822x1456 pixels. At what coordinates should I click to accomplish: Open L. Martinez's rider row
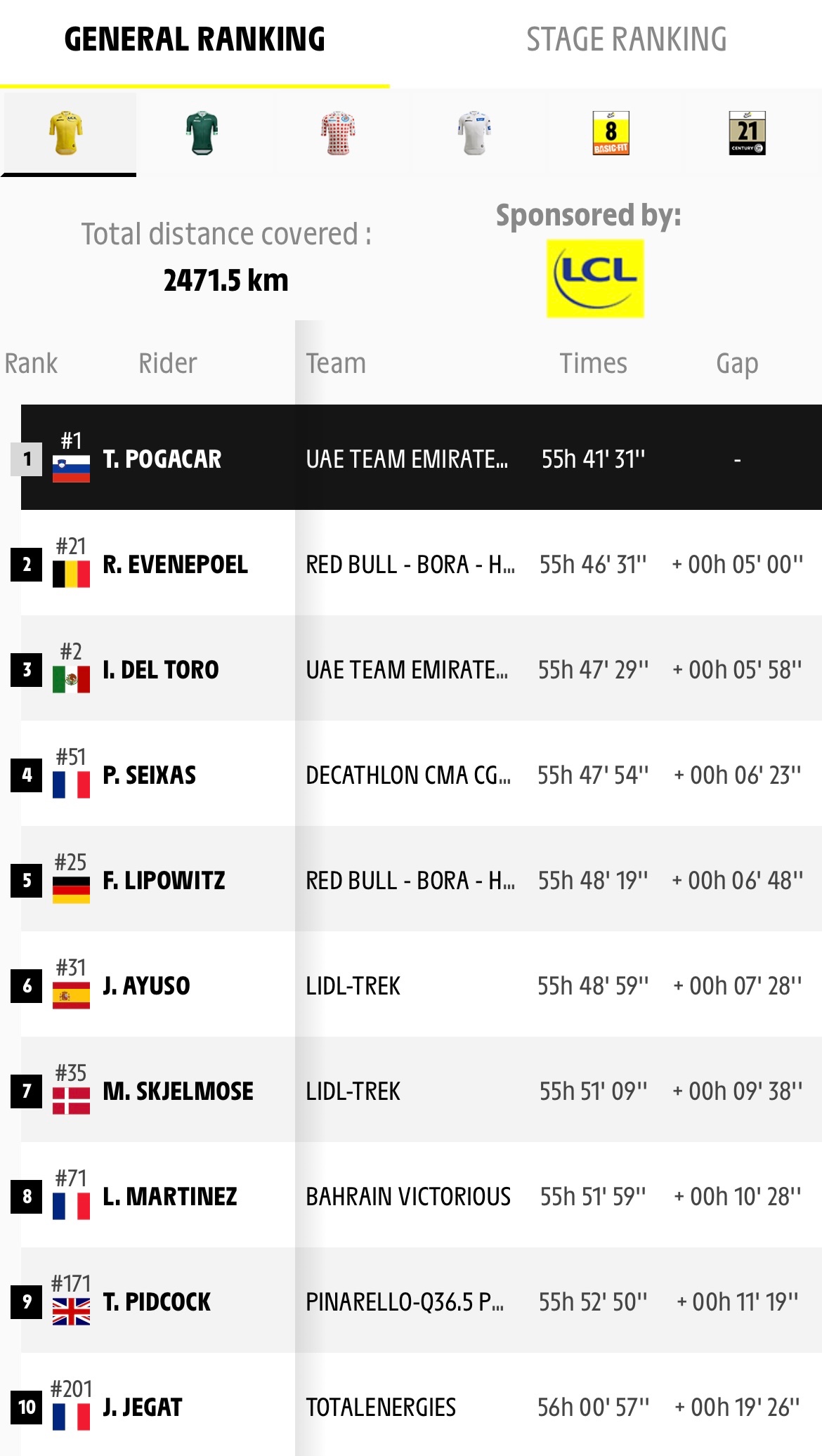pos(422,1195)
